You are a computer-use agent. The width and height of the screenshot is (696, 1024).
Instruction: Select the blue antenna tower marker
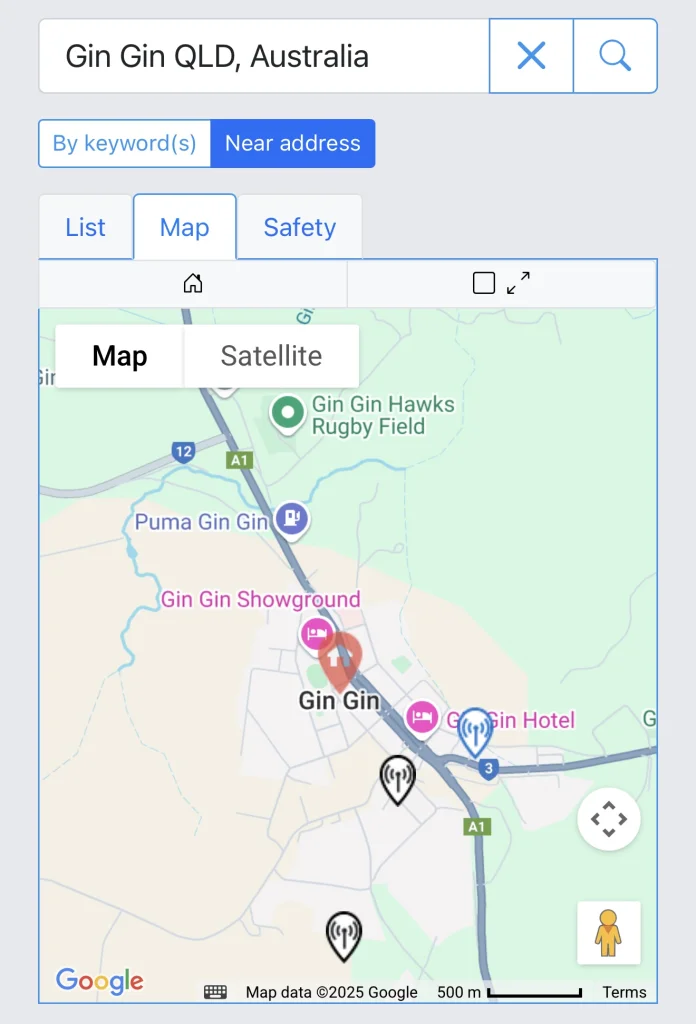(475, 731)
